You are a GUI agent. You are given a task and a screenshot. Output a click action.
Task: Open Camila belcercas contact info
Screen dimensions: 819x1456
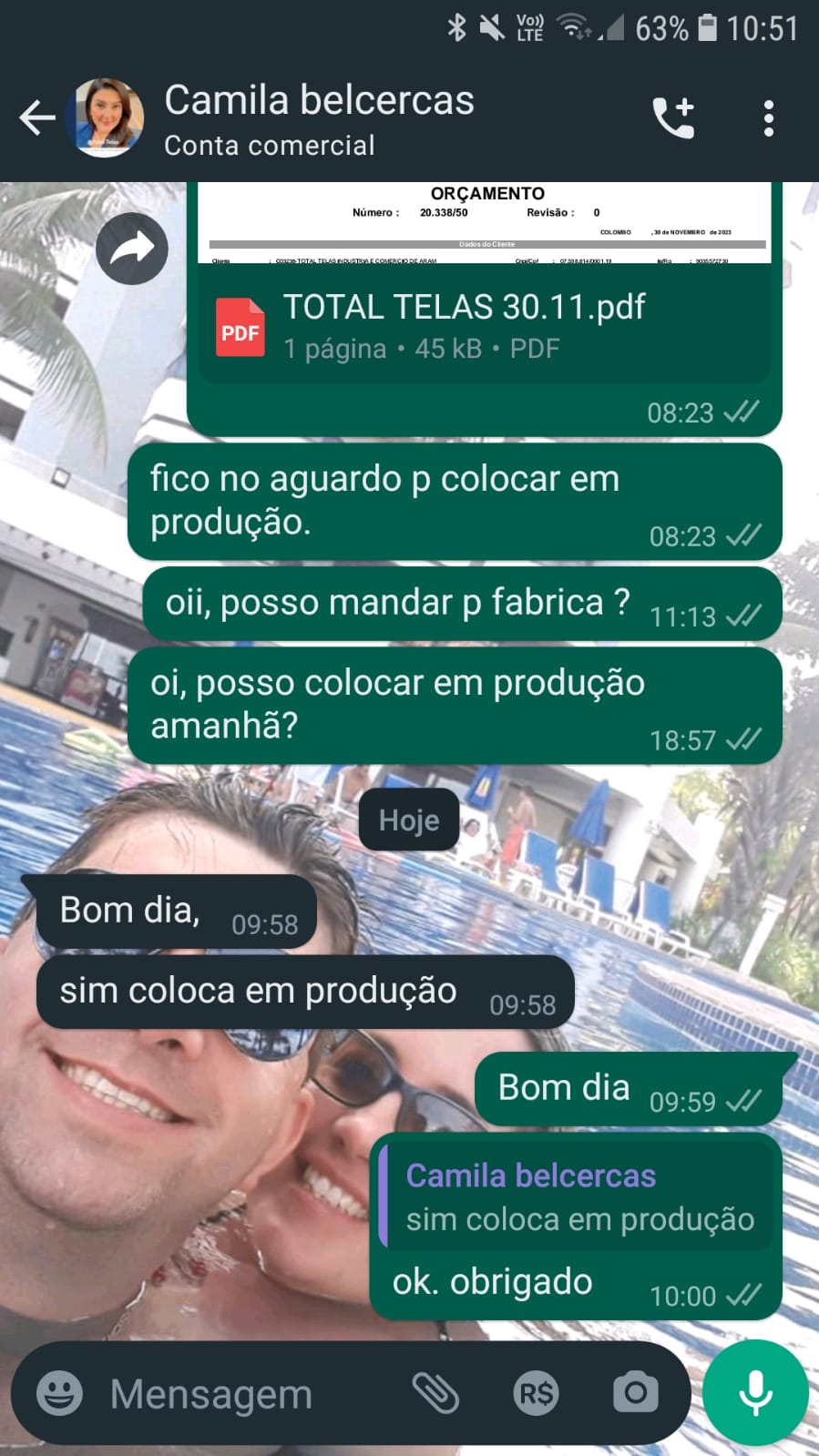(319, 118)
